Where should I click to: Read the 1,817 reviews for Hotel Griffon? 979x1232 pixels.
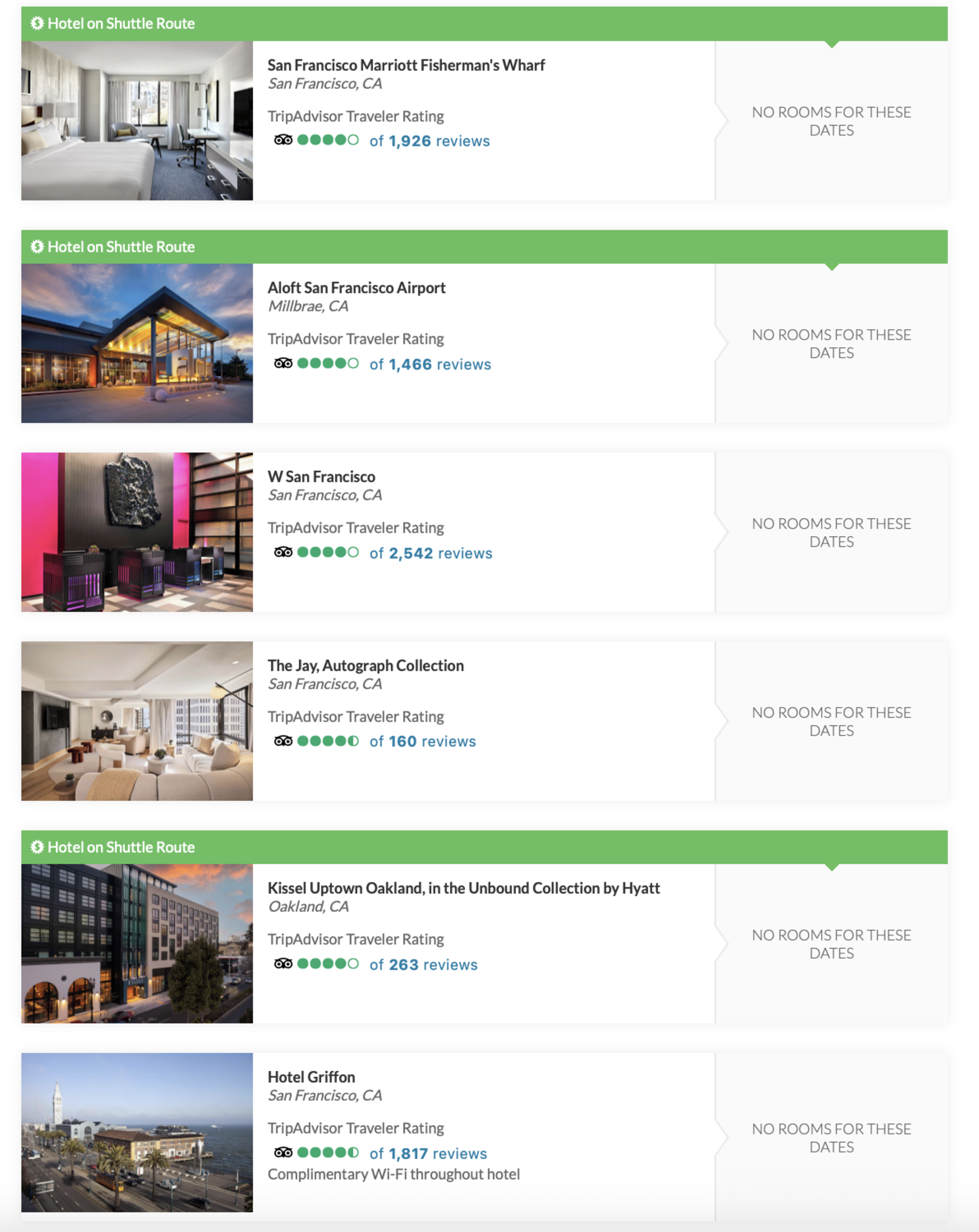(x=428, y=1154)
